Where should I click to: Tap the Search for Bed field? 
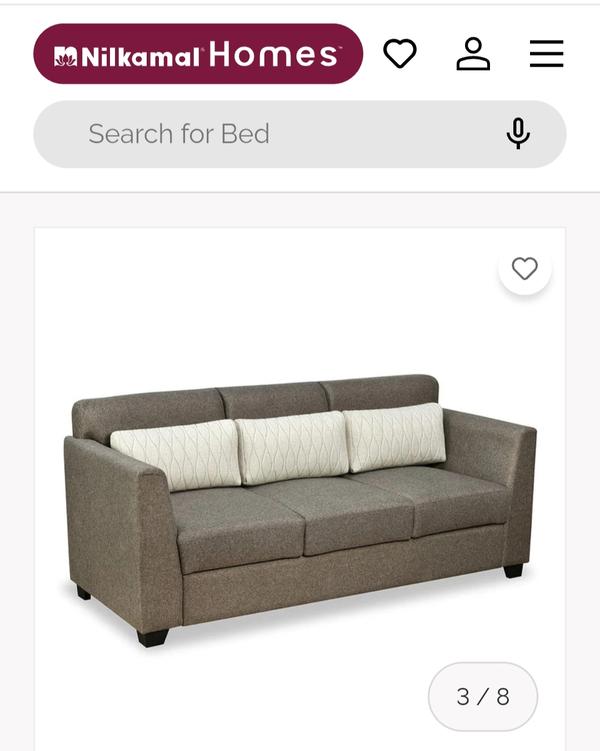pyautogui.click(x=270, y=134)
